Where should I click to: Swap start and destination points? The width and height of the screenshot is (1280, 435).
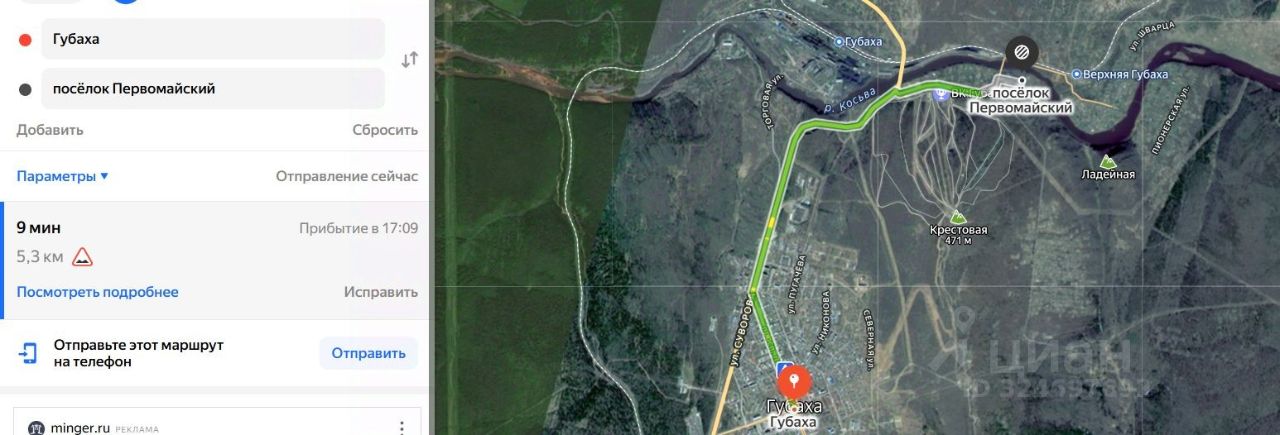click(409, 60)
